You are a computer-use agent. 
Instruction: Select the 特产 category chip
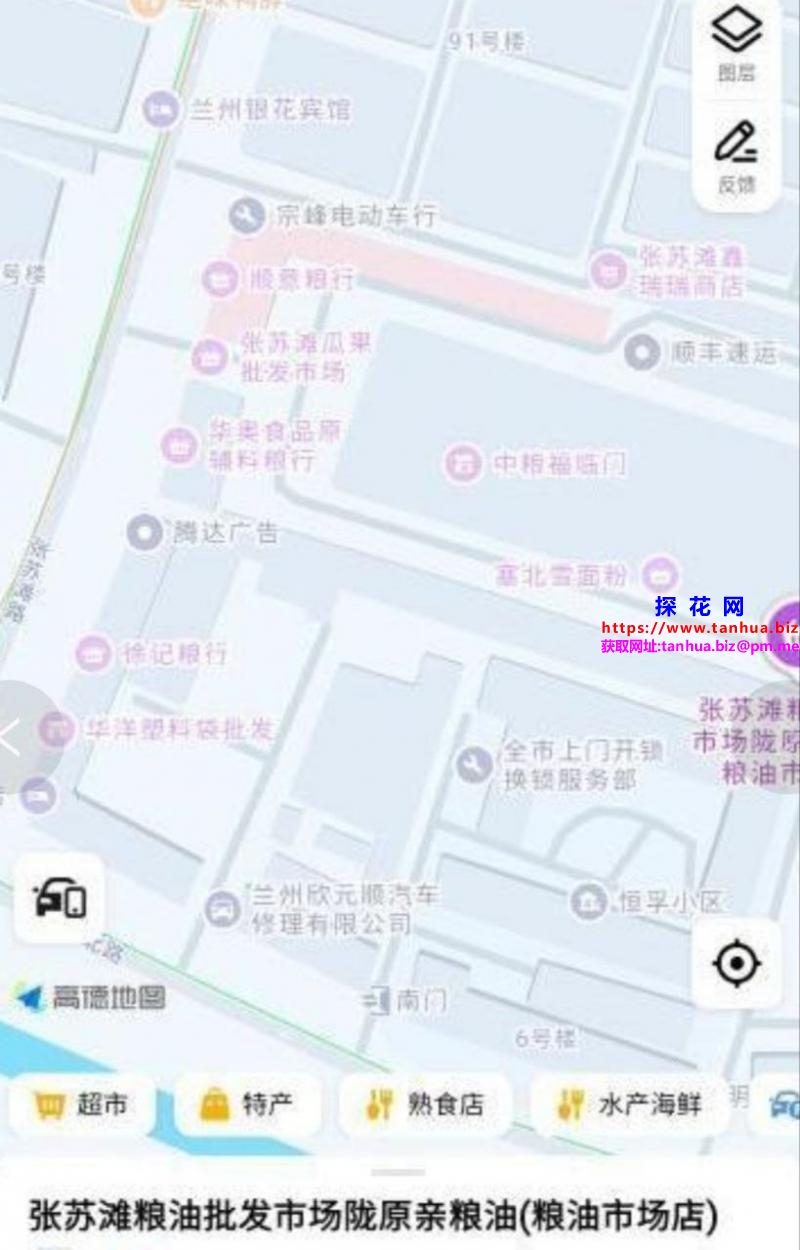click(247, 1105)
